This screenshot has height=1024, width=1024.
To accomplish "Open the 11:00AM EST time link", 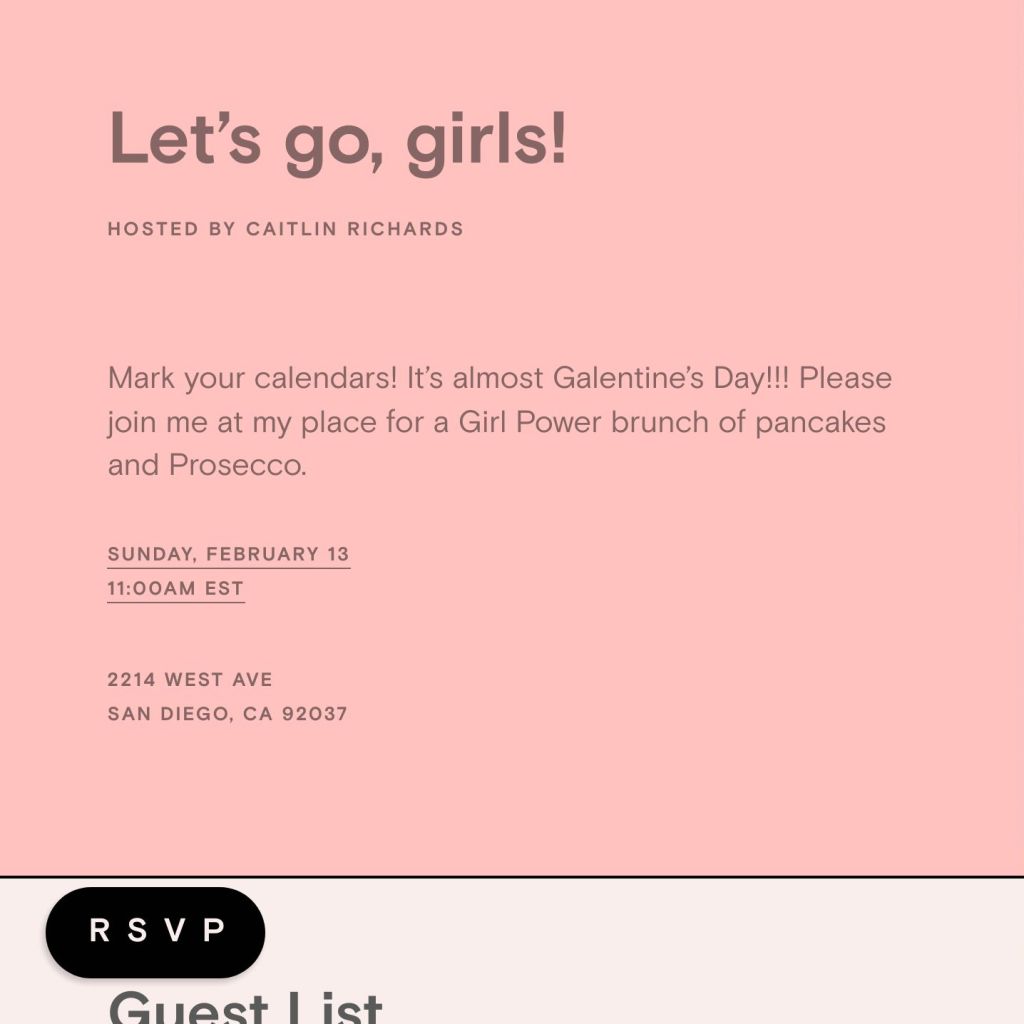I will point(176,589).
